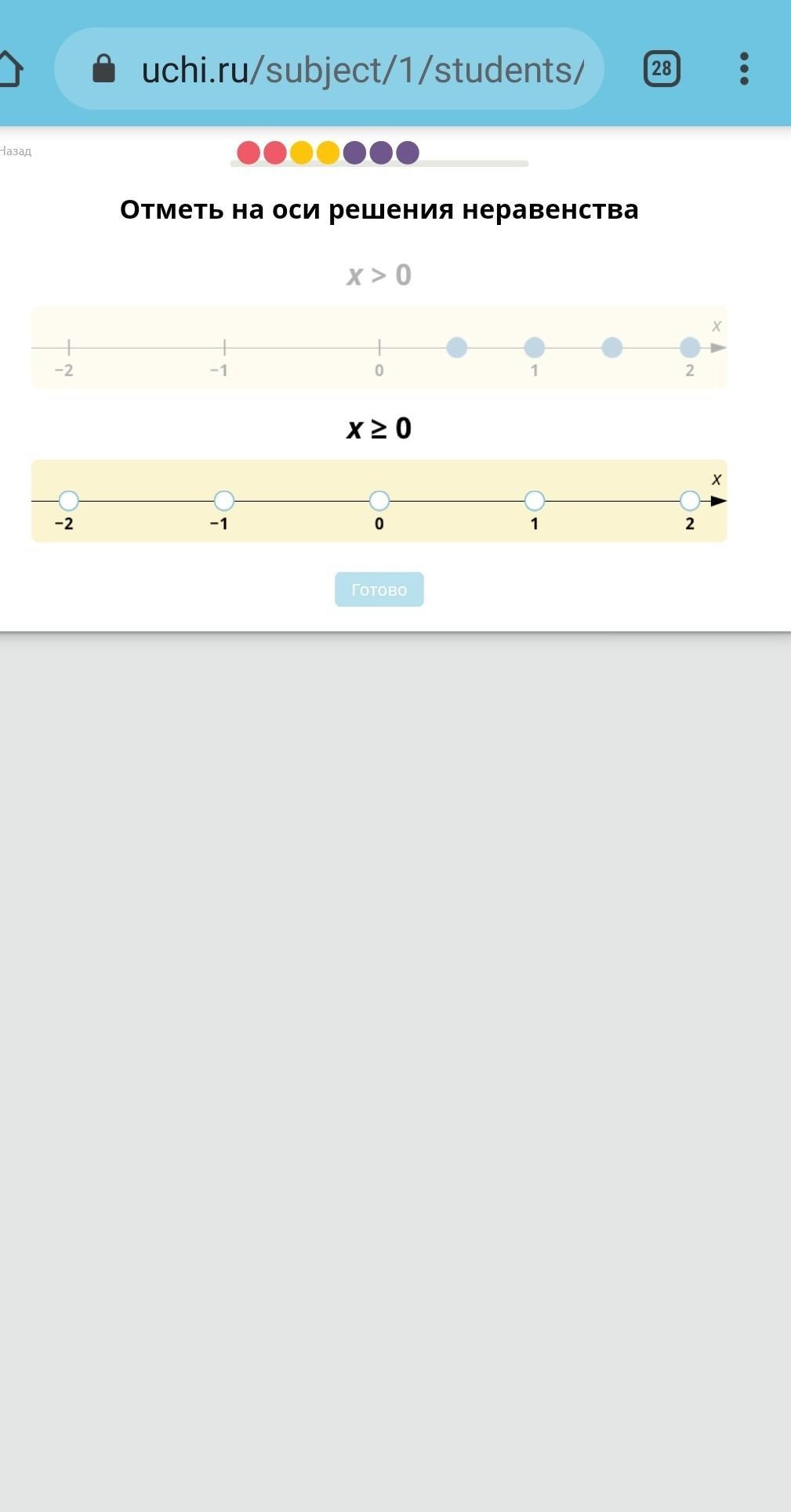Viewport: 791px width, 1512px height.
Task: Tap the uchi.ru address bar
Action: click(328, 69)
